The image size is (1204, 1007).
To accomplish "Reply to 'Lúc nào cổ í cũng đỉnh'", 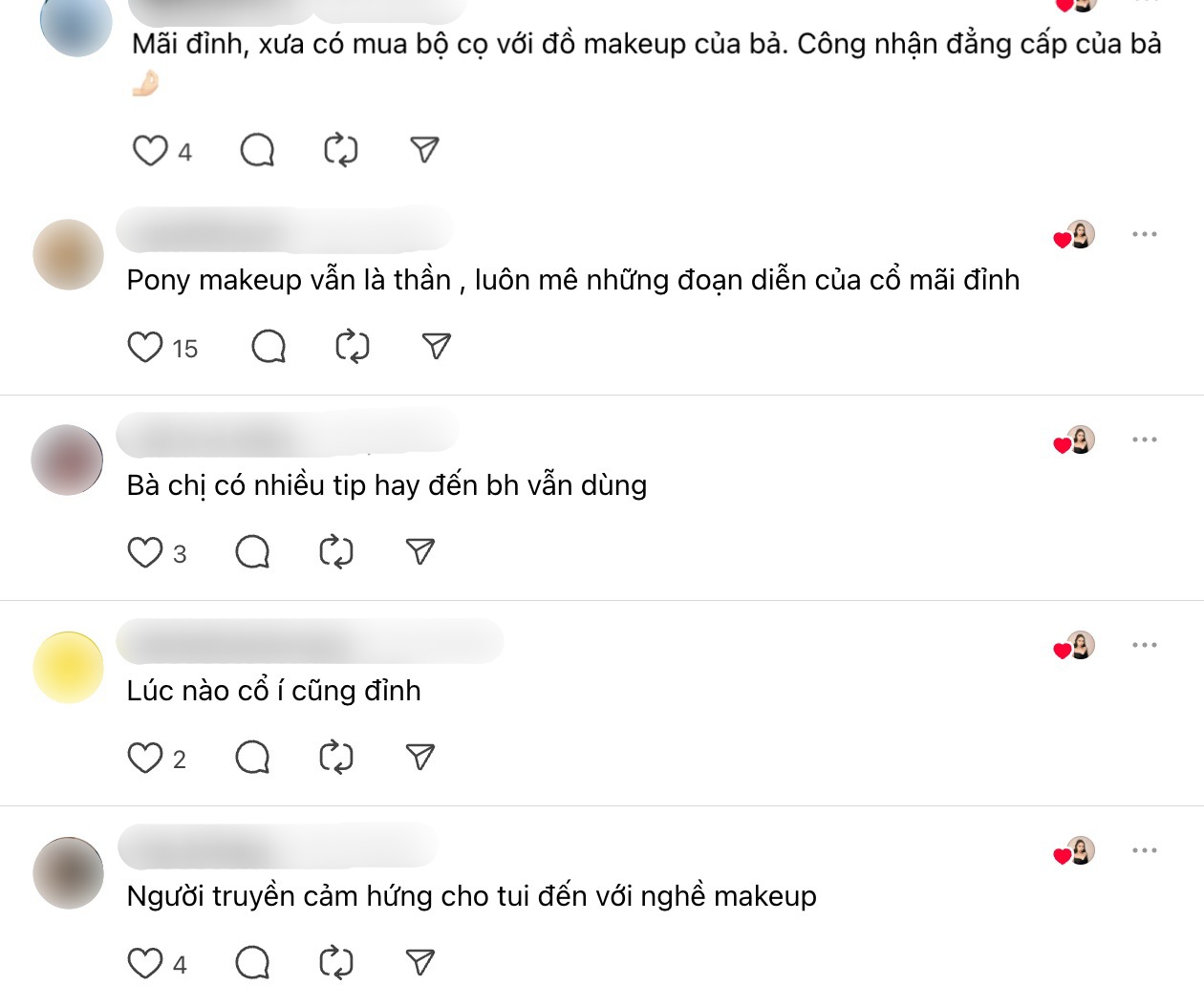I will [252, 758].
